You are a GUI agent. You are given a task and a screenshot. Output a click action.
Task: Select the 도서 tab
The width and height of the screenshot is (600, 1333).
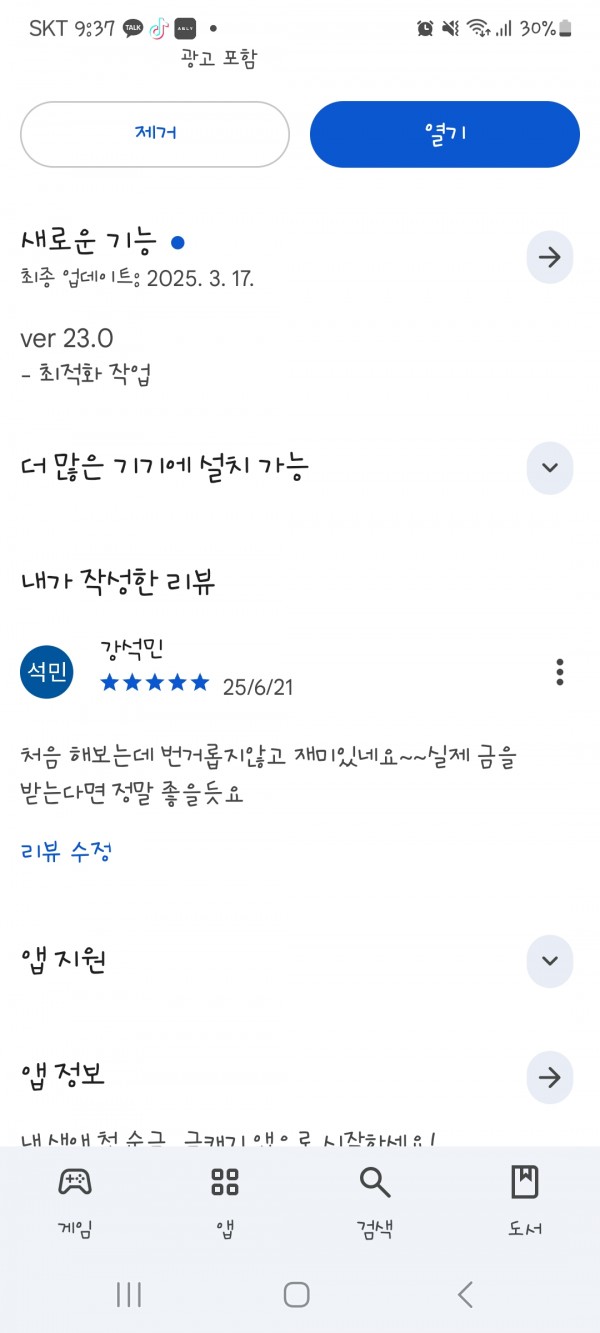pos(525,1202)
